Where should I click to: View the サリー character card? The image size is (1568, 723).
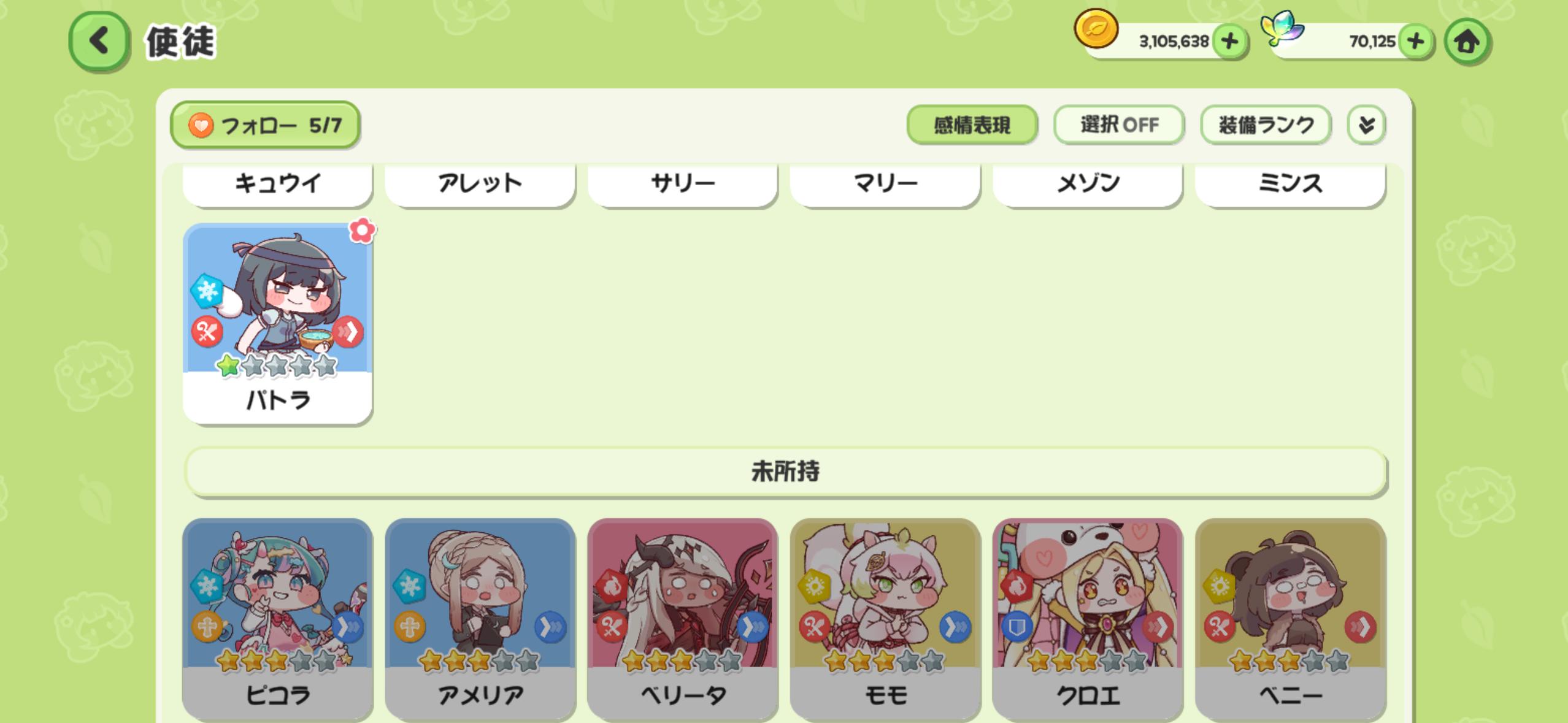pos(682,183)
